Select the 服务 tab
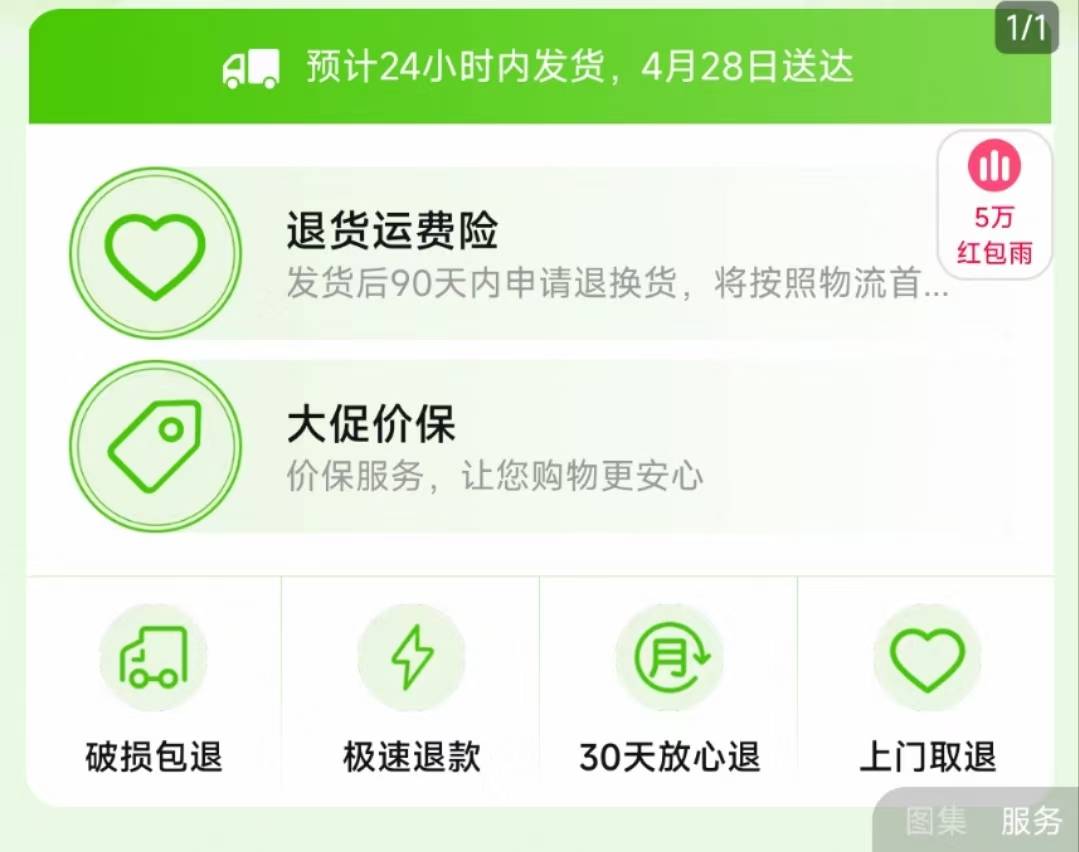 1031,821
